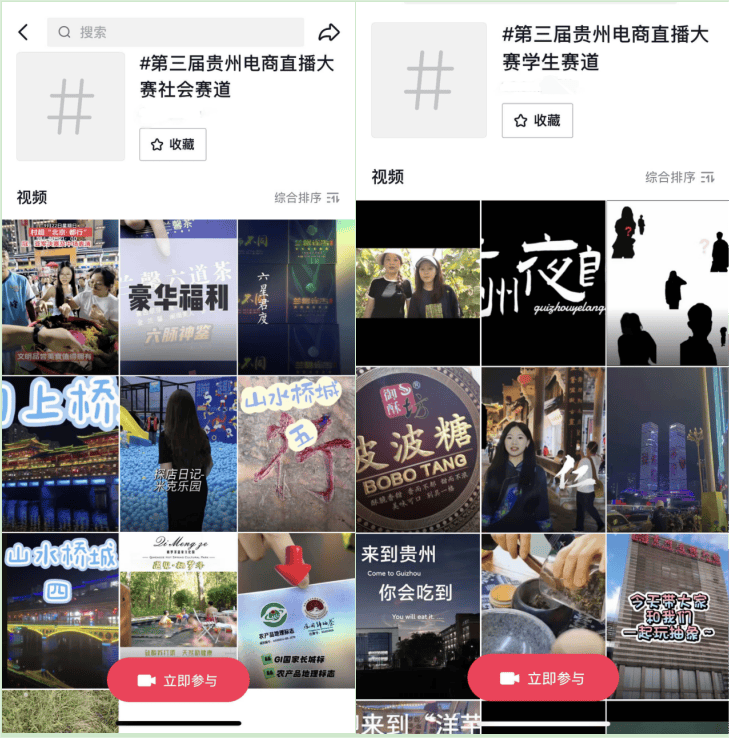Share this topic using the arrow icon
729x738 pixels.
click(x=329, y=32)
